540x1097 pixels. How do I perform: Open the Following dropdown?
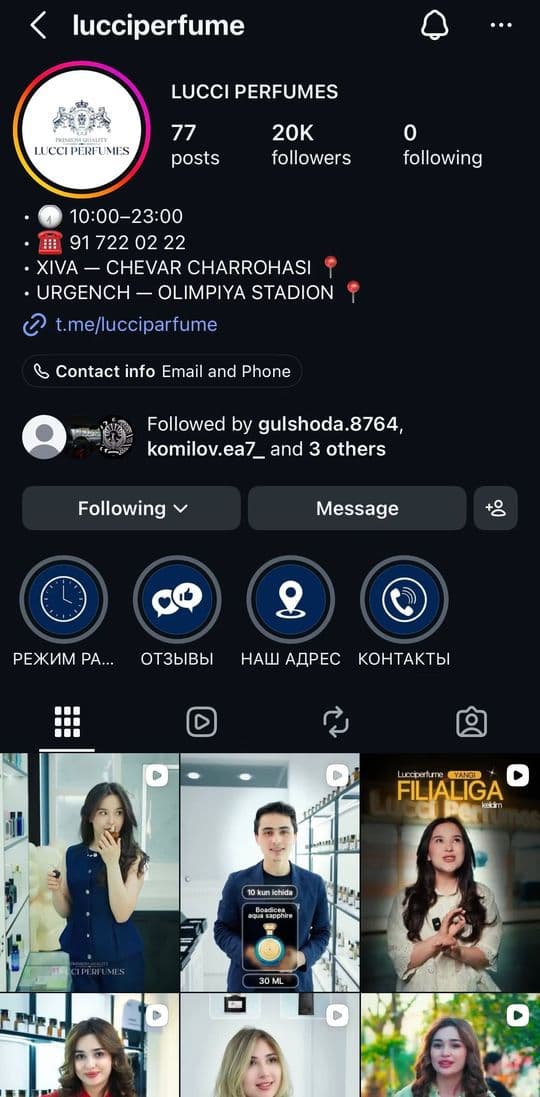132,508
